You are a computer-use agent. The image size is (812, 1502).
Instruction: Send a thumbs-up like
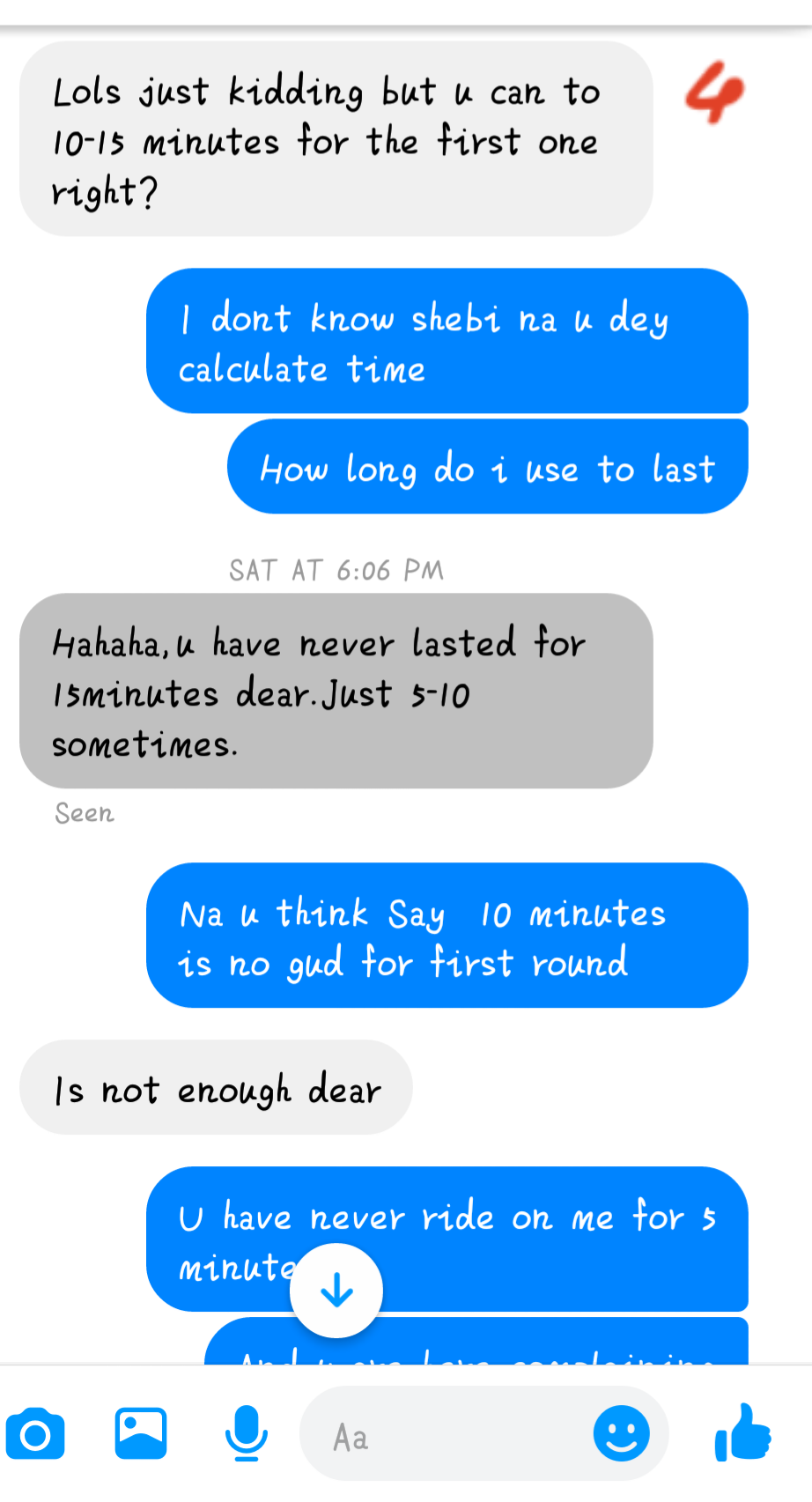pyautogui.click(x=744, y=1433)
